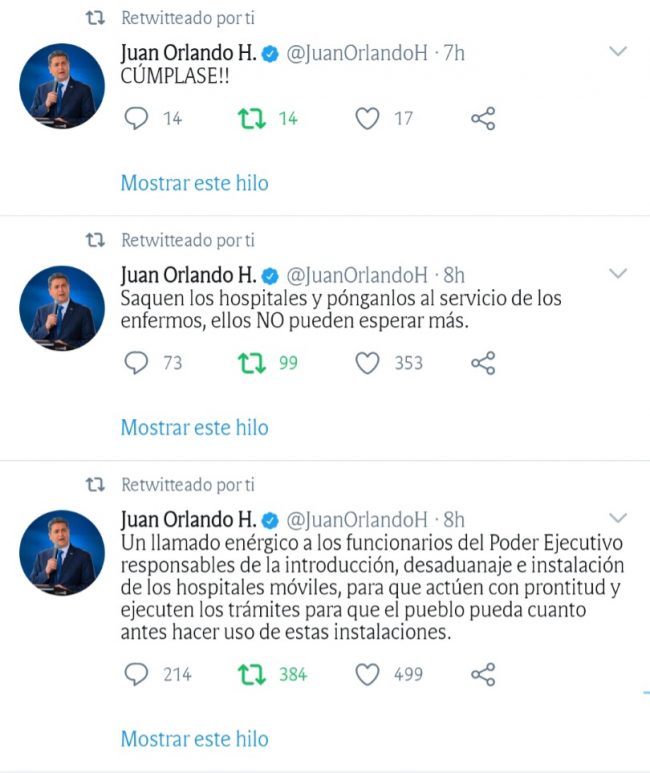Expand options for the 'Saquen los hospitales' tweet
The image size is (650, 773).
click(x=618, y=274)
